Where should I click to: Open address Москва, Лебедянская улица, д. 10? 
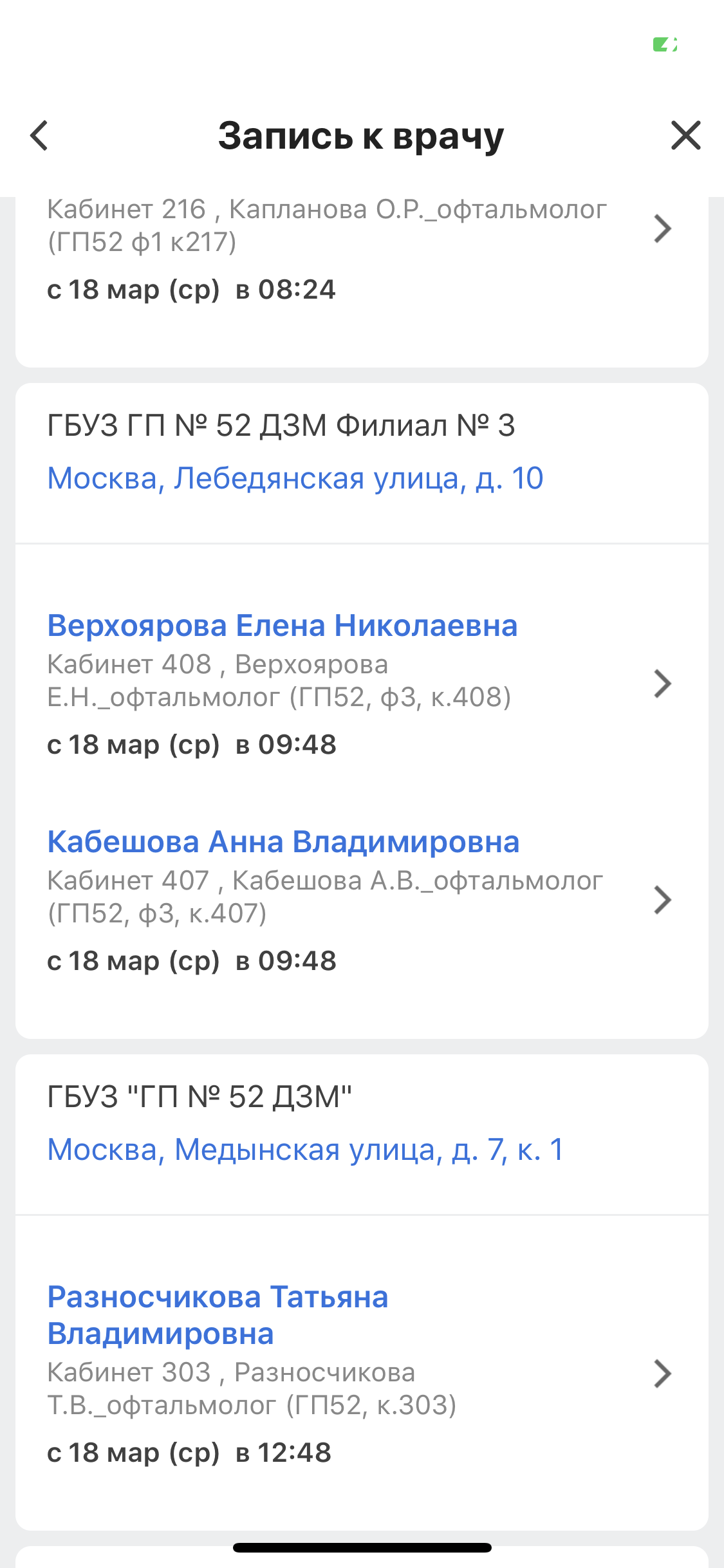click(x=296, y=478)
